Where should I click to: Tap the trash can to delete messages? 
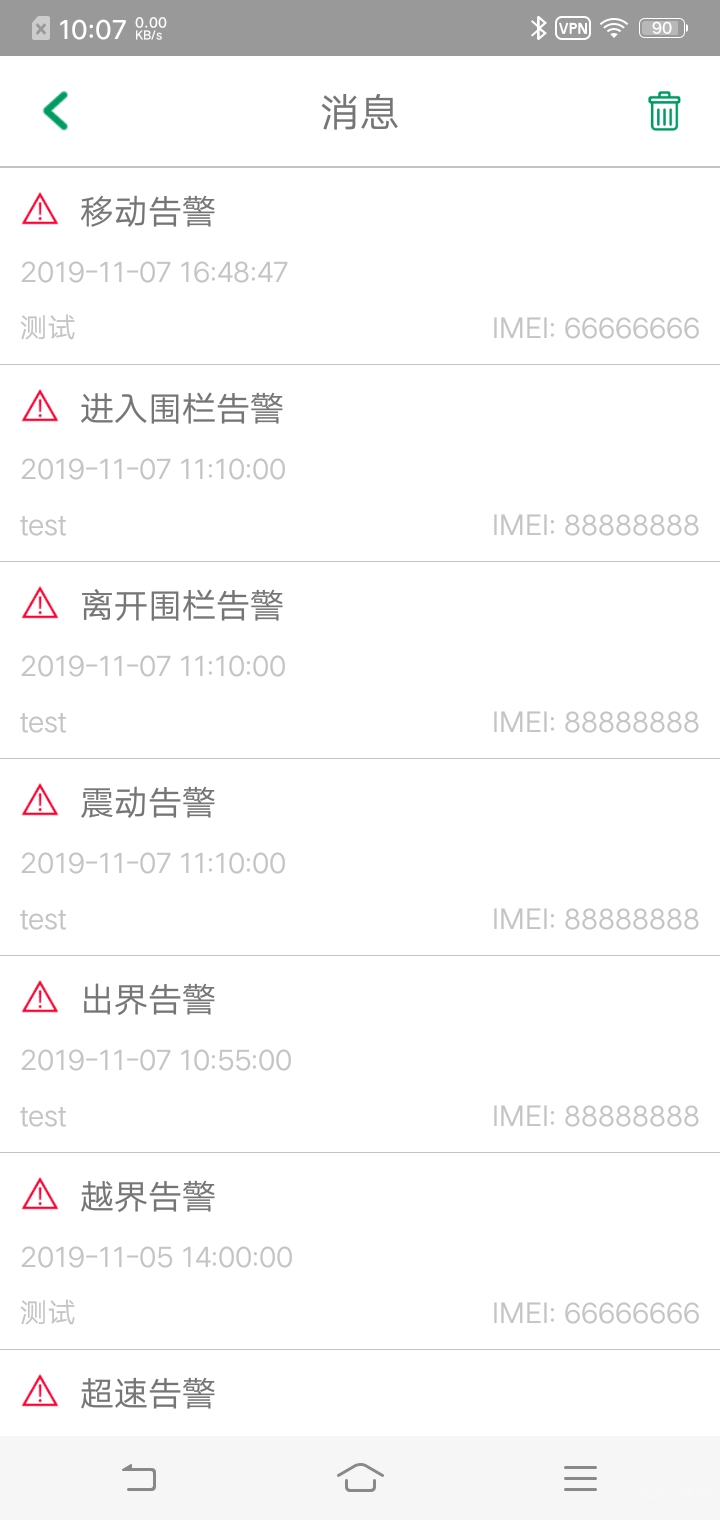[664, 111]
